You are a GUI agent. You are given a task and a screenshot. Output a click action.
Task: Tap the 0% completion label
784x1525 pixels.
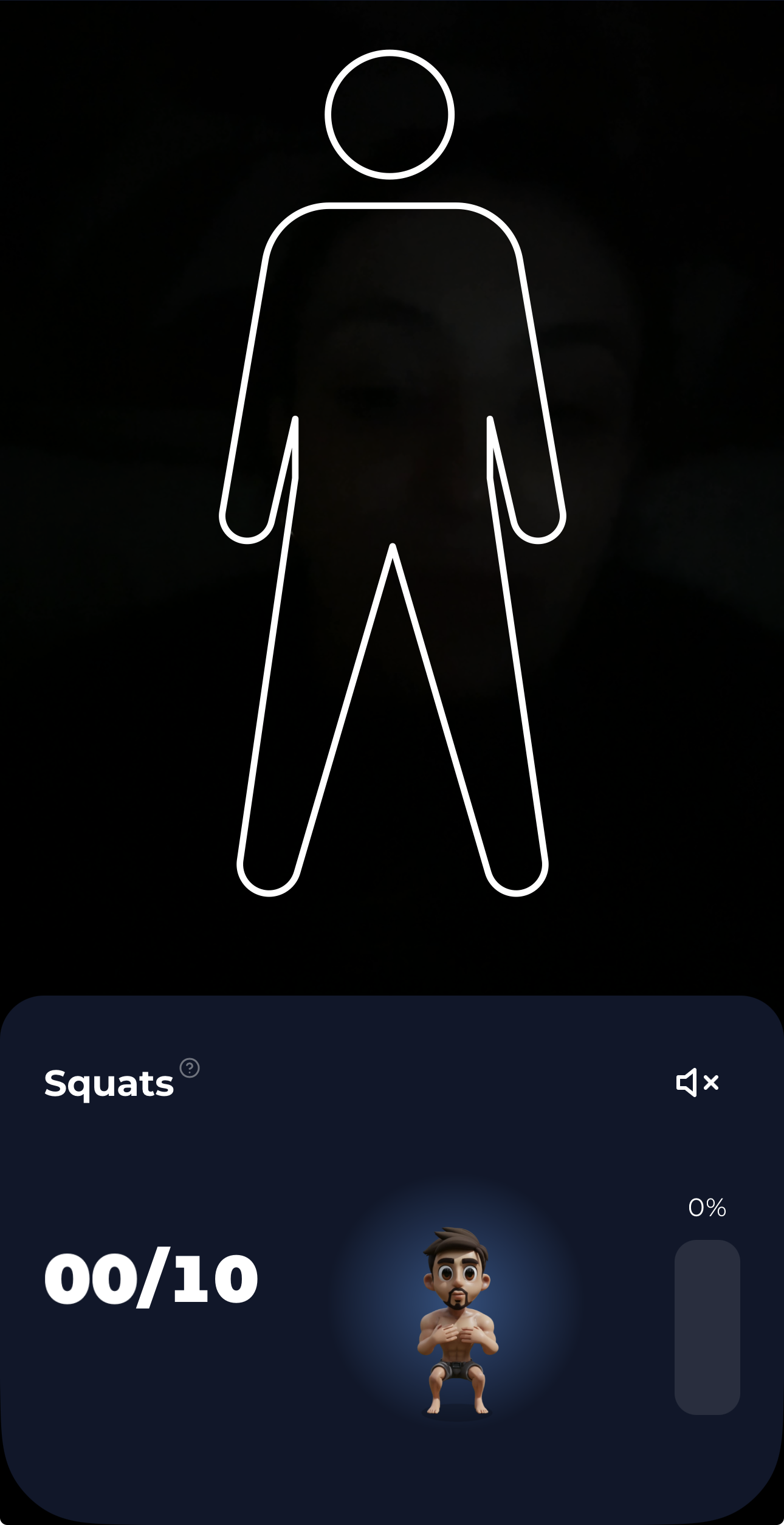click(707, 1208)
